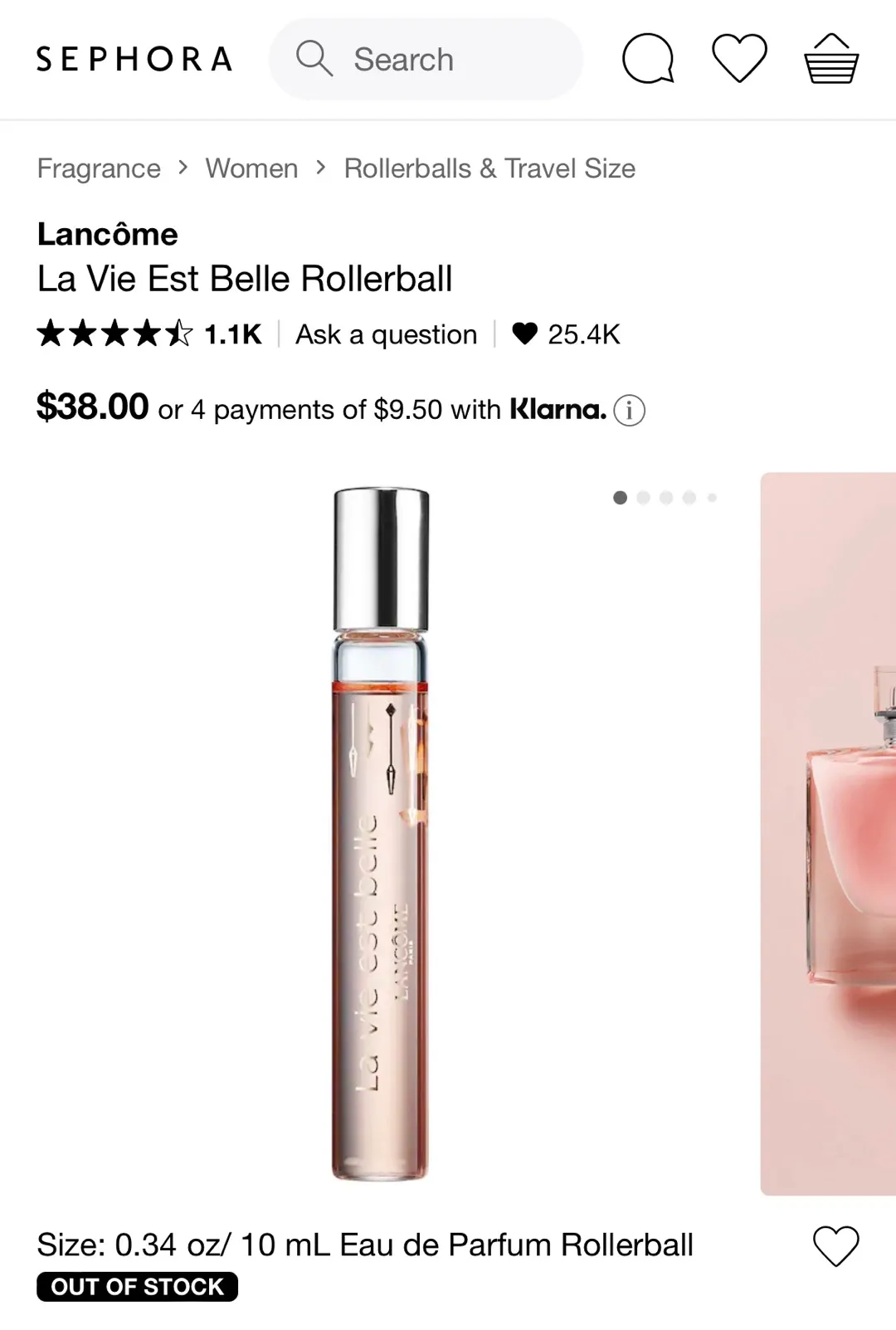Open the shopping basket
This screenshot has width=896, height=1330.
pyautogui.click(x=831, y=59)
